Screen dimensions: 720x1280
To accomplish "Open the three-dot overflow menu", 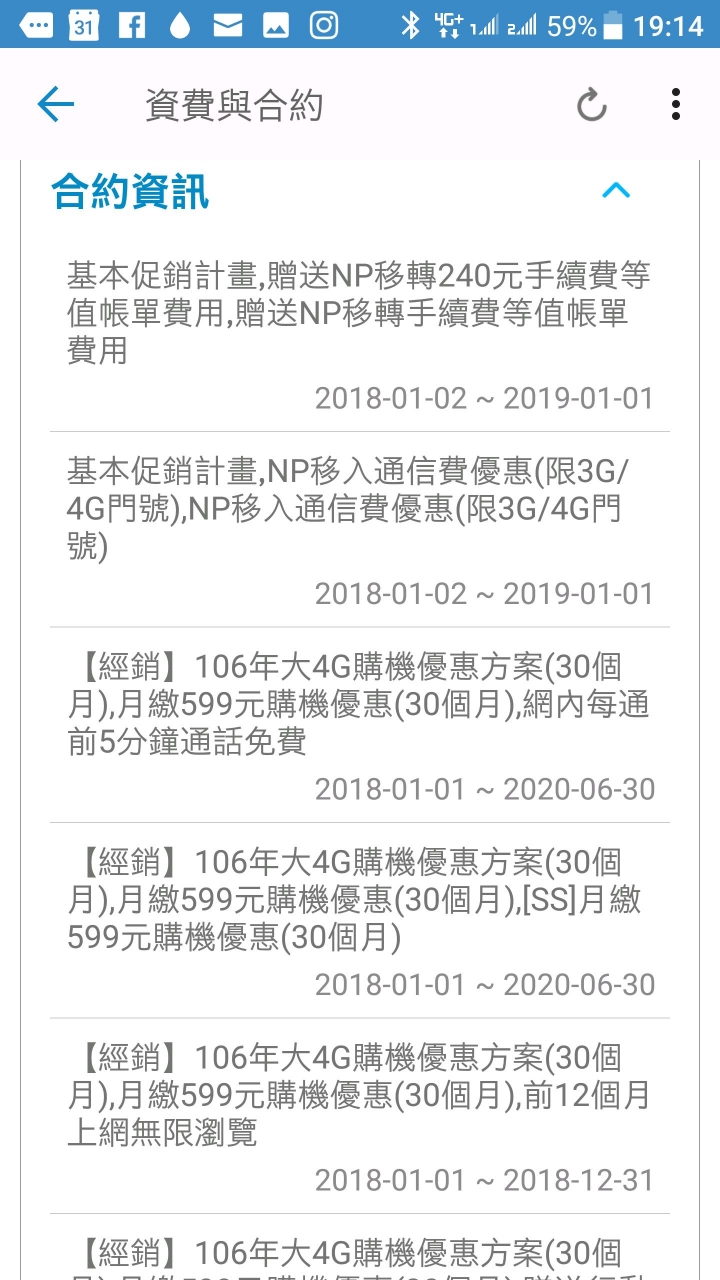I will coord(676,104).
